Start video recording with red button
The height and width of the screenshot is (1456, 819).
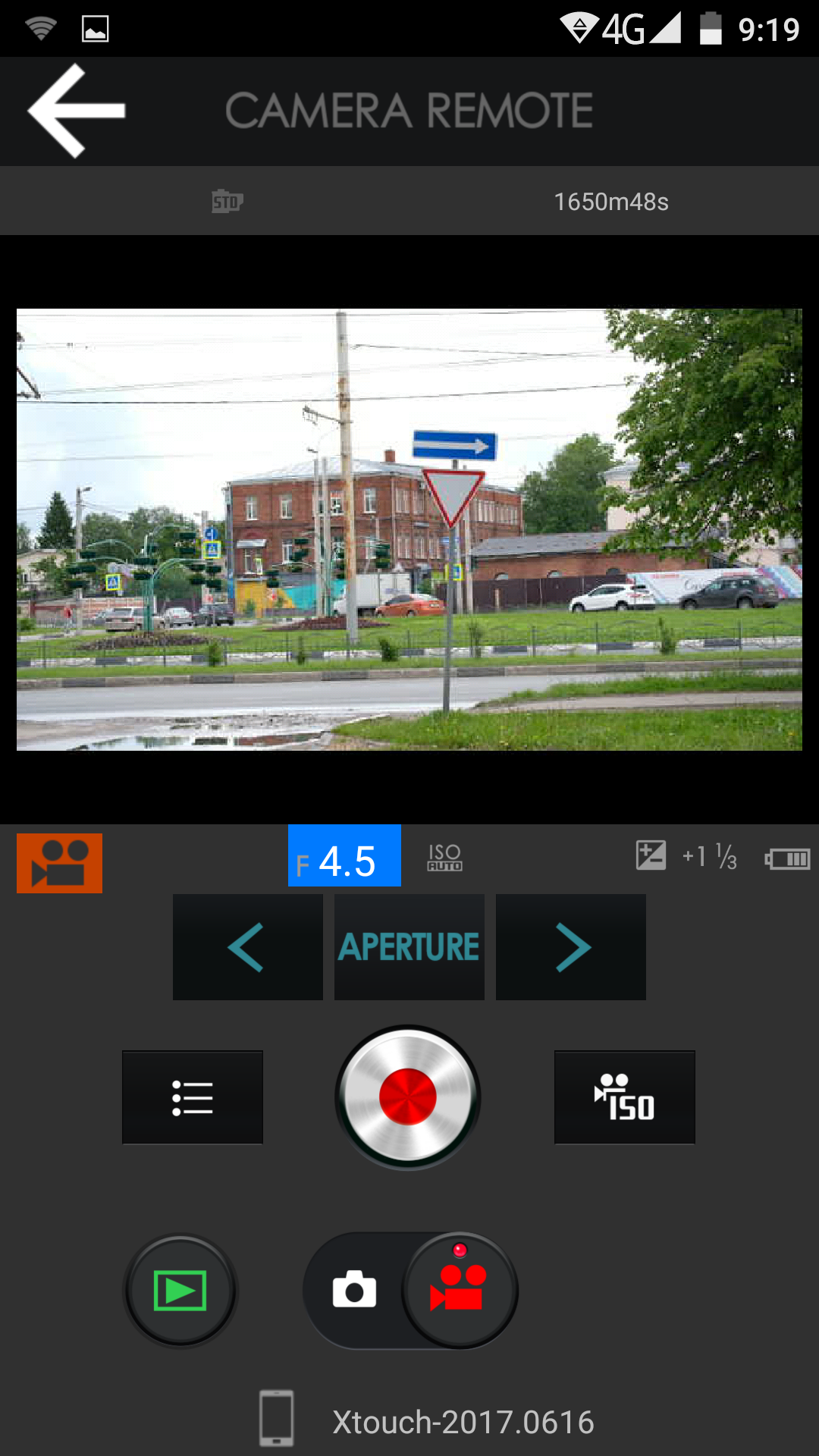tap(408, 1097)
